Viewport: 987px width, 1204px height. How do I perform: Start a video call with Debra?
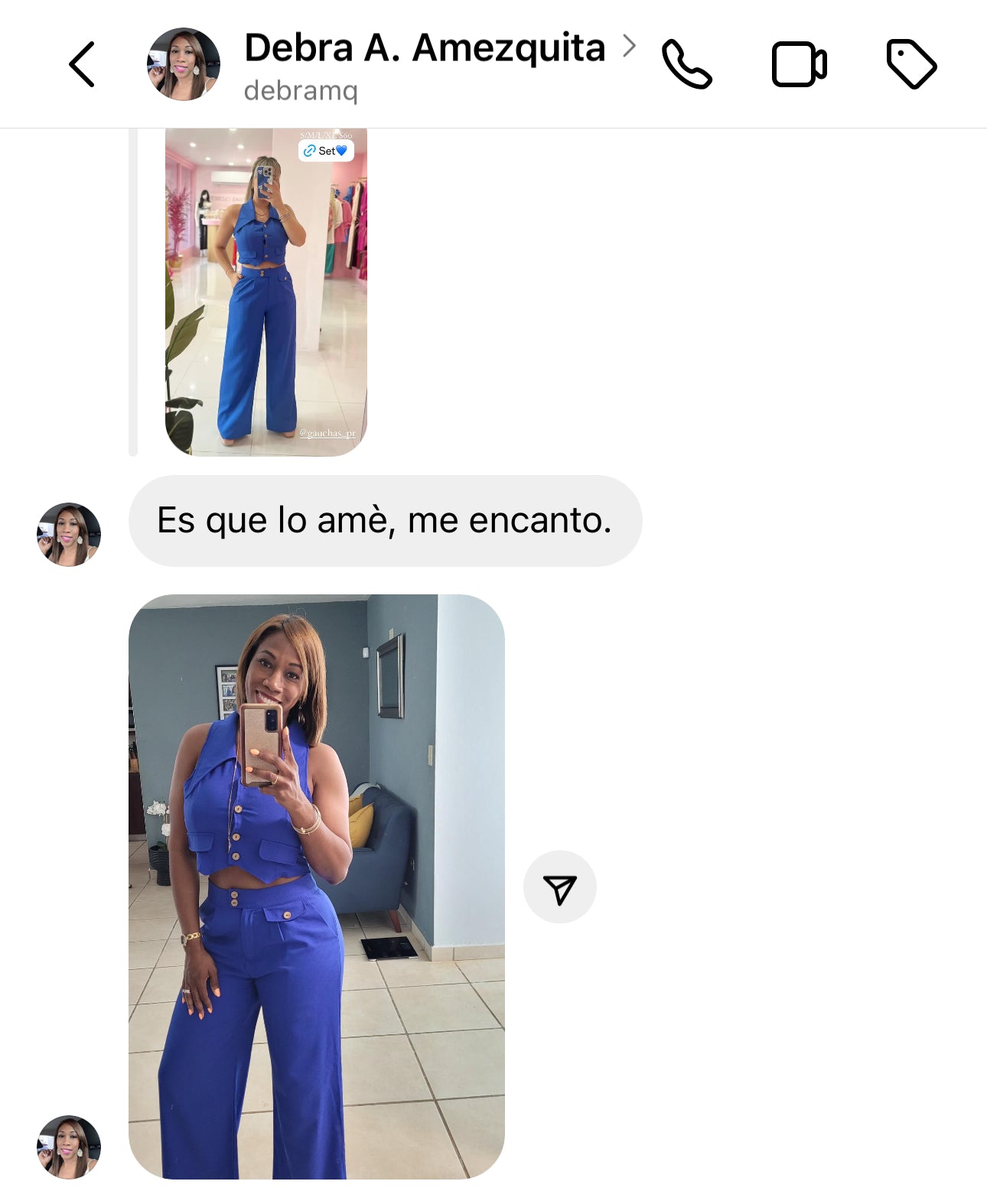[799, 64]
